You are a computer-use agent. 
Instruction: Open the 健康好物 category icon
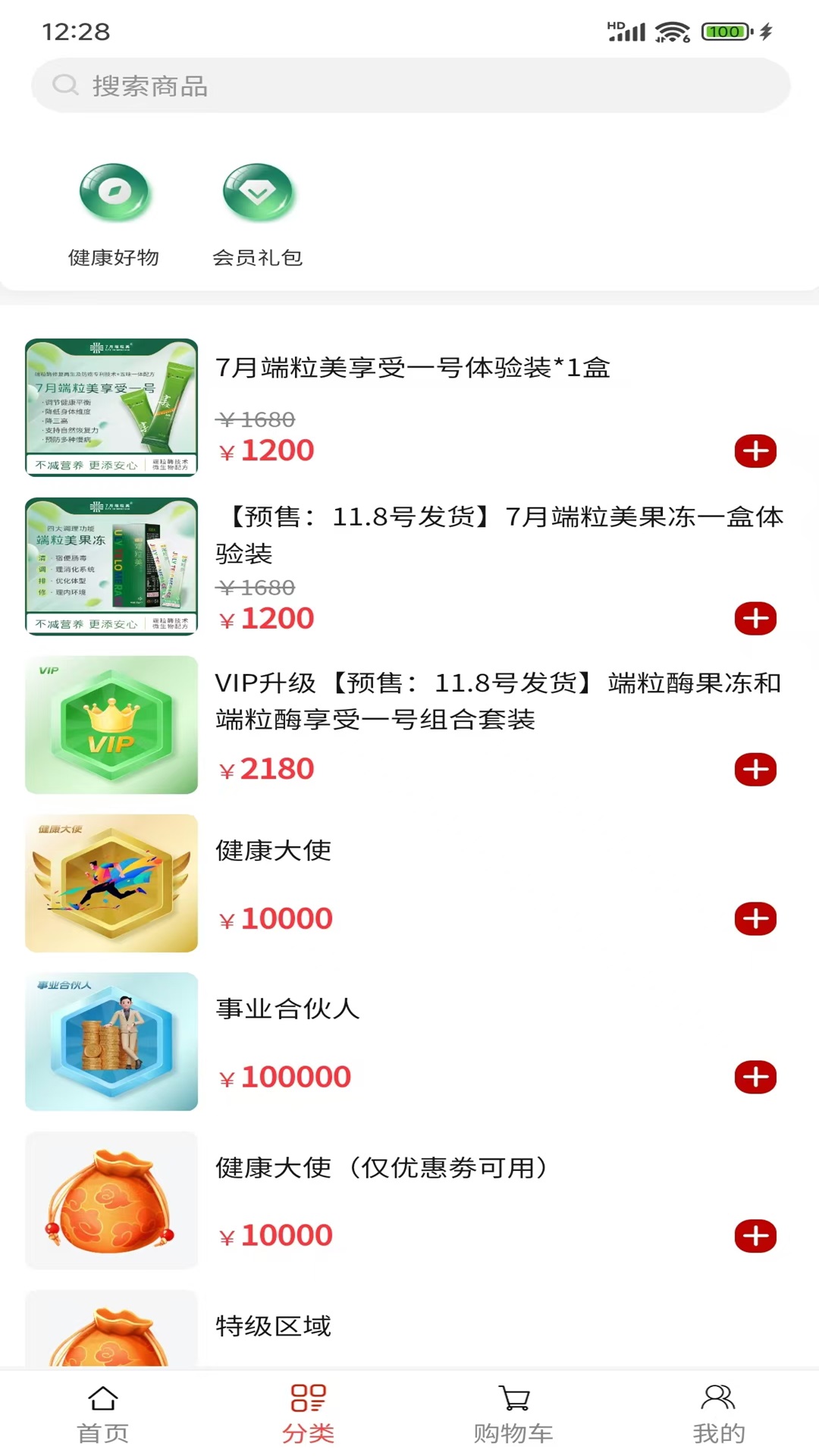(113, 192)
